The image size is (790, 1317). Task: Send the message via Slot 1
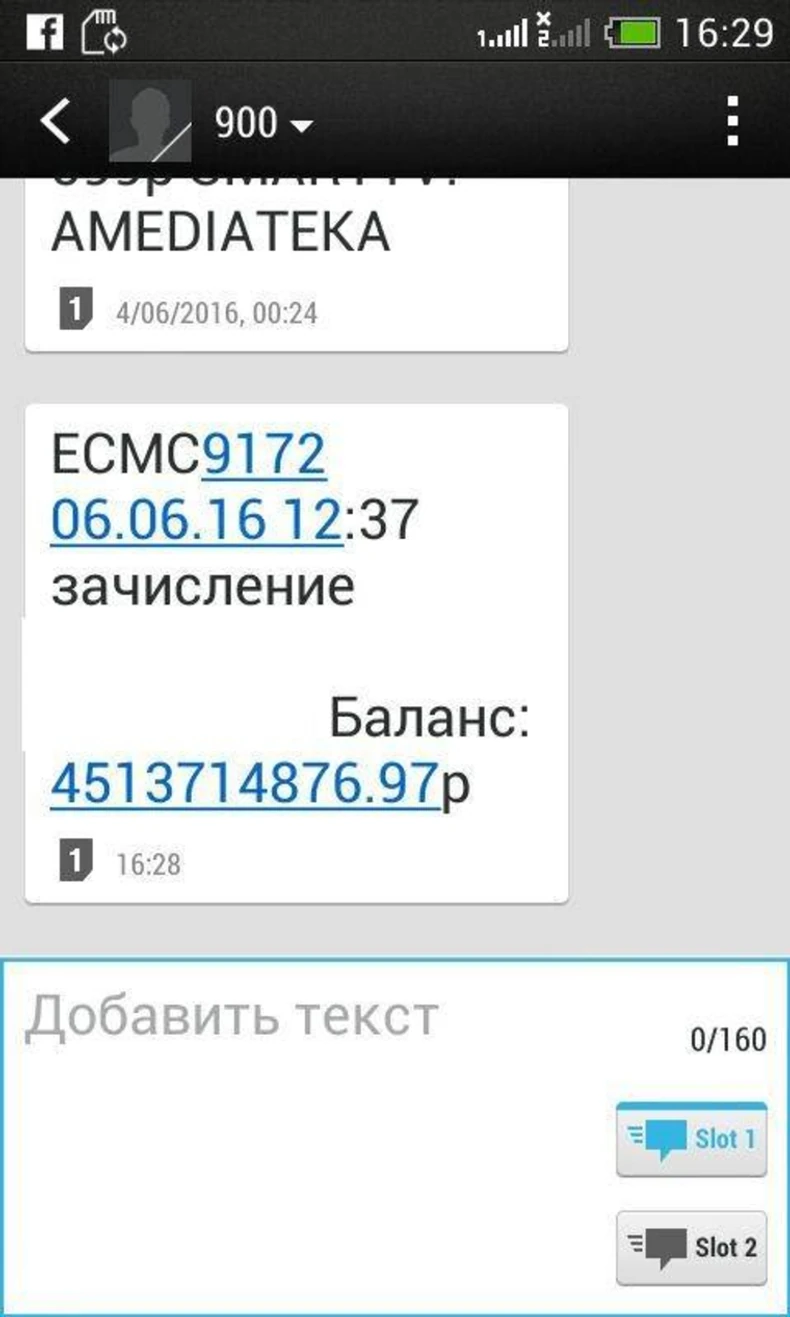pyautogui.click(x=691, y=1140)
